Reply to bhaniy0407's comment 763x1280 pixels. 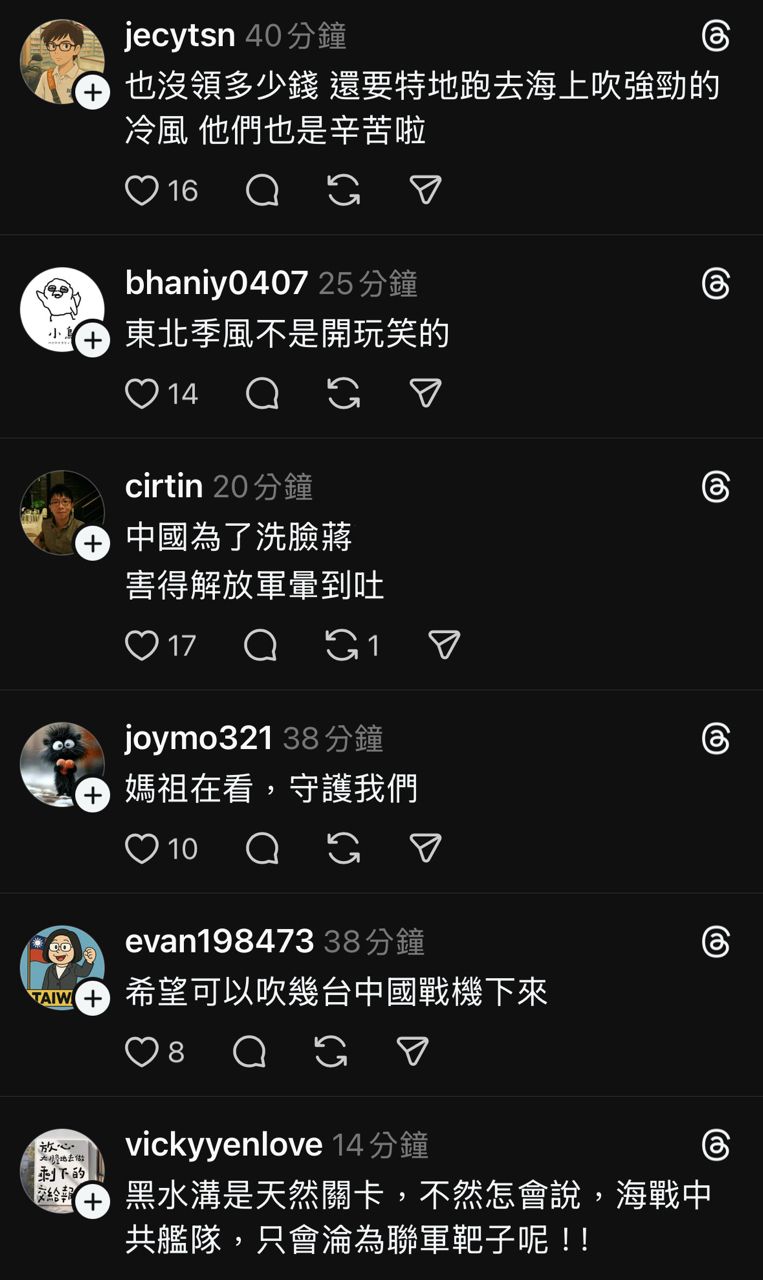coord(262,394)
